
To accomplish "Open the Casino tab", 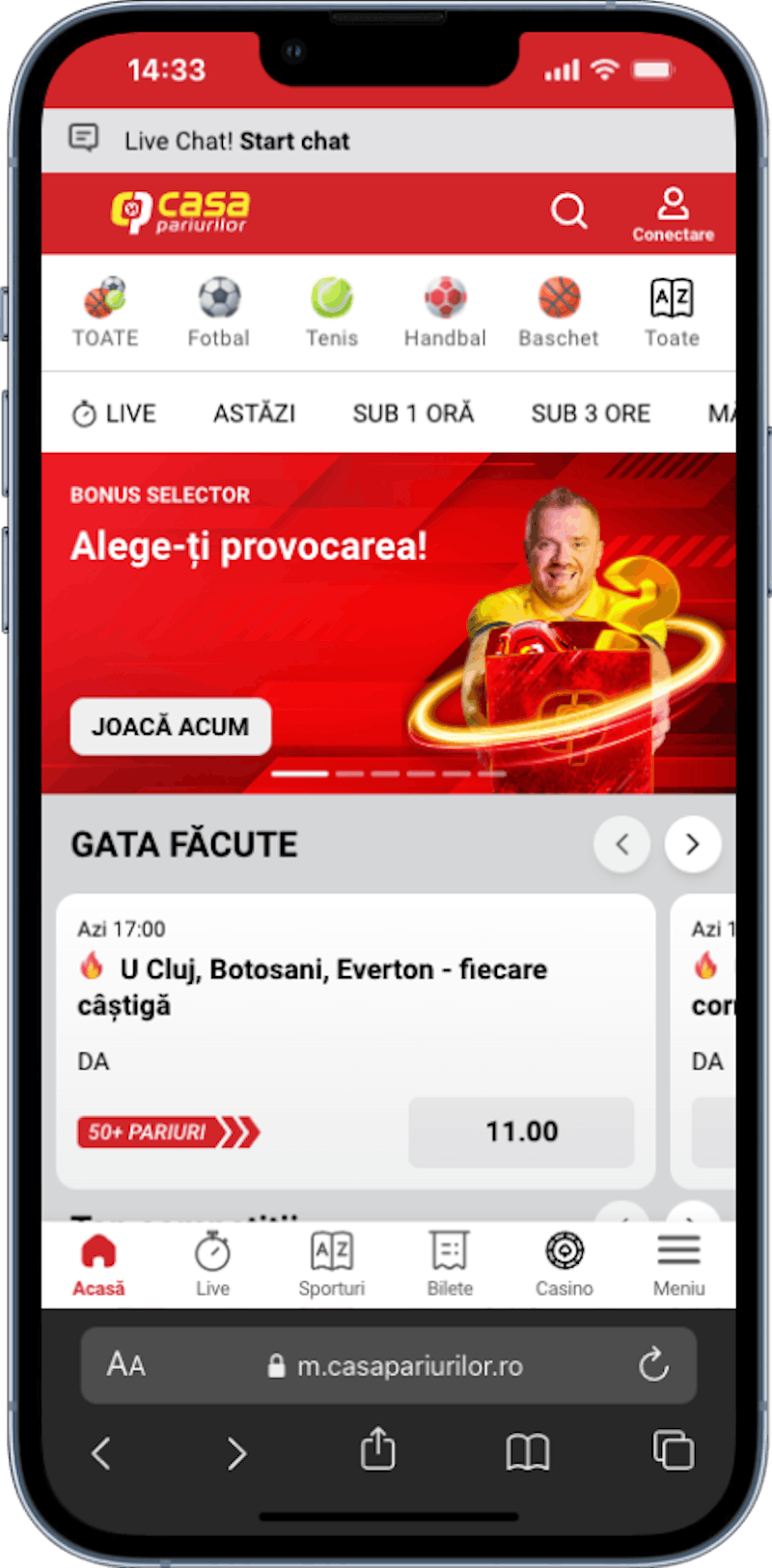I will 565,1263.
